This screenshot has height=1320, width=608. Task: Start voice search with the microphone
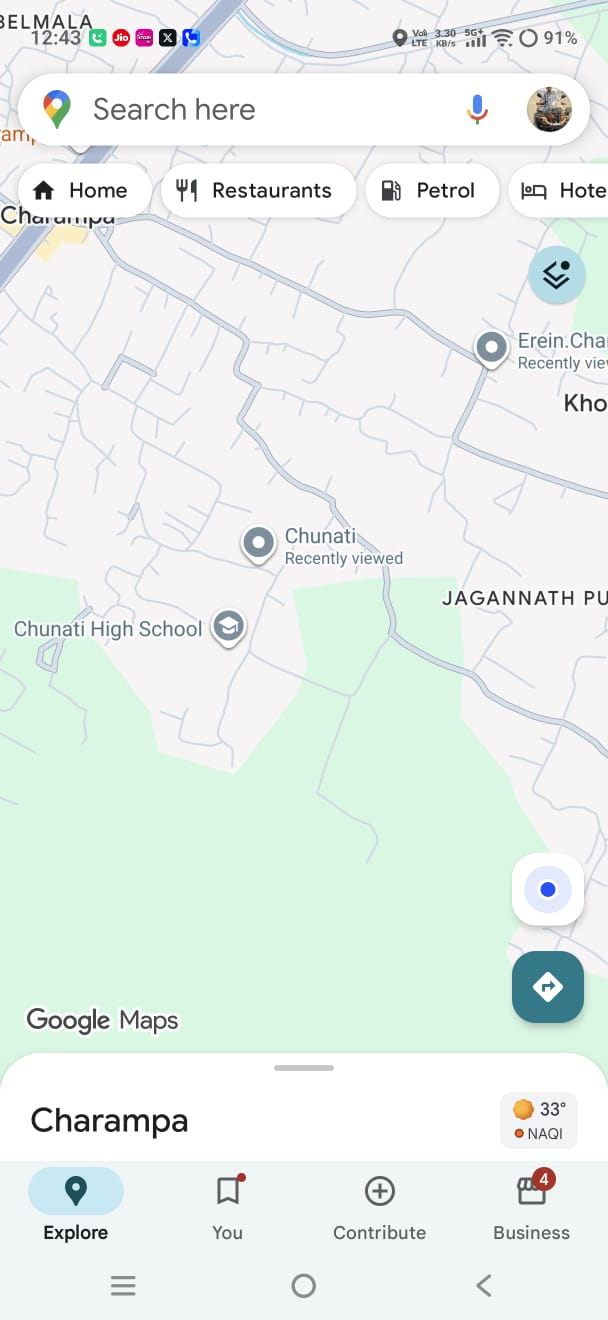pos(478,109)
